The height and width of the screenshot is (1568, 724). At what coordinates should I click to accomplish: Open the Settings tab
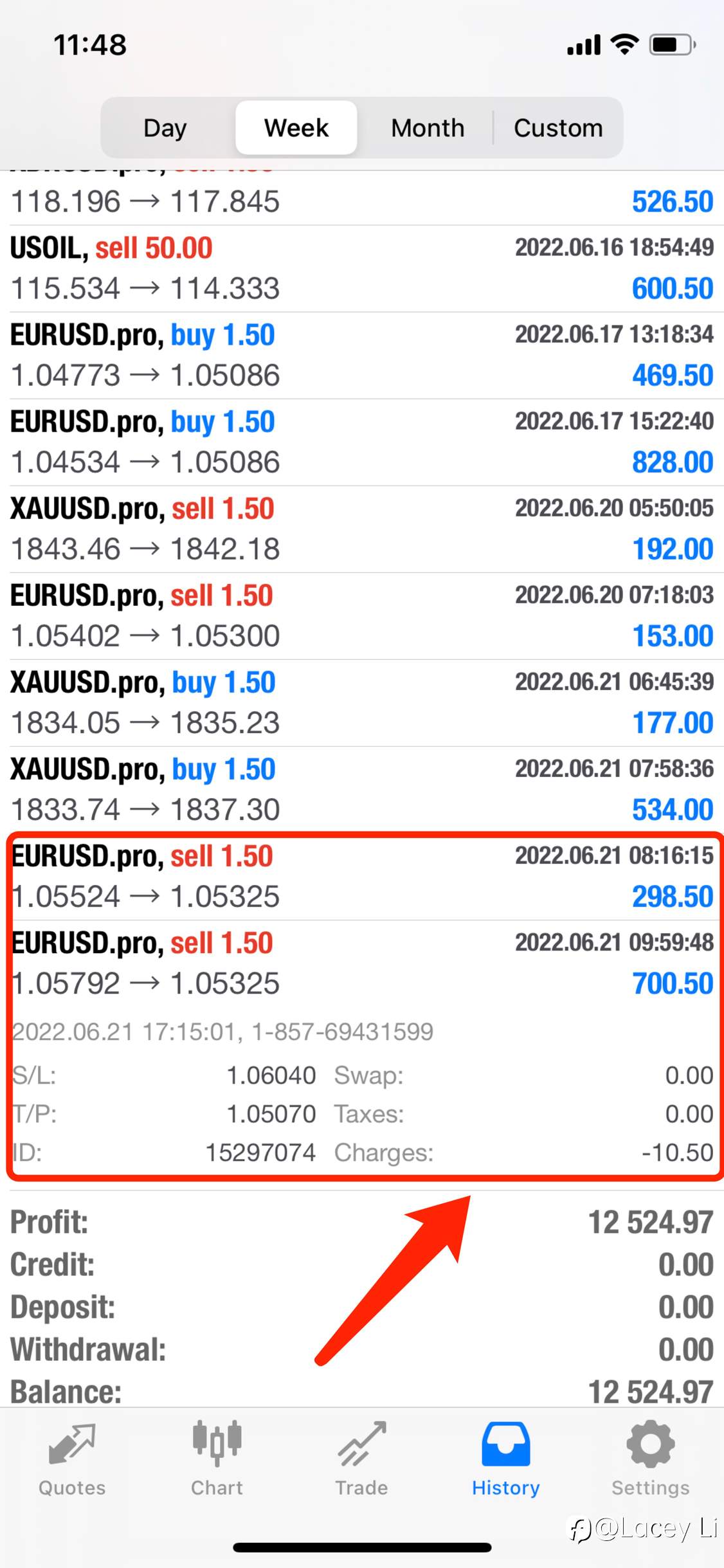(x=651, y=1460)
